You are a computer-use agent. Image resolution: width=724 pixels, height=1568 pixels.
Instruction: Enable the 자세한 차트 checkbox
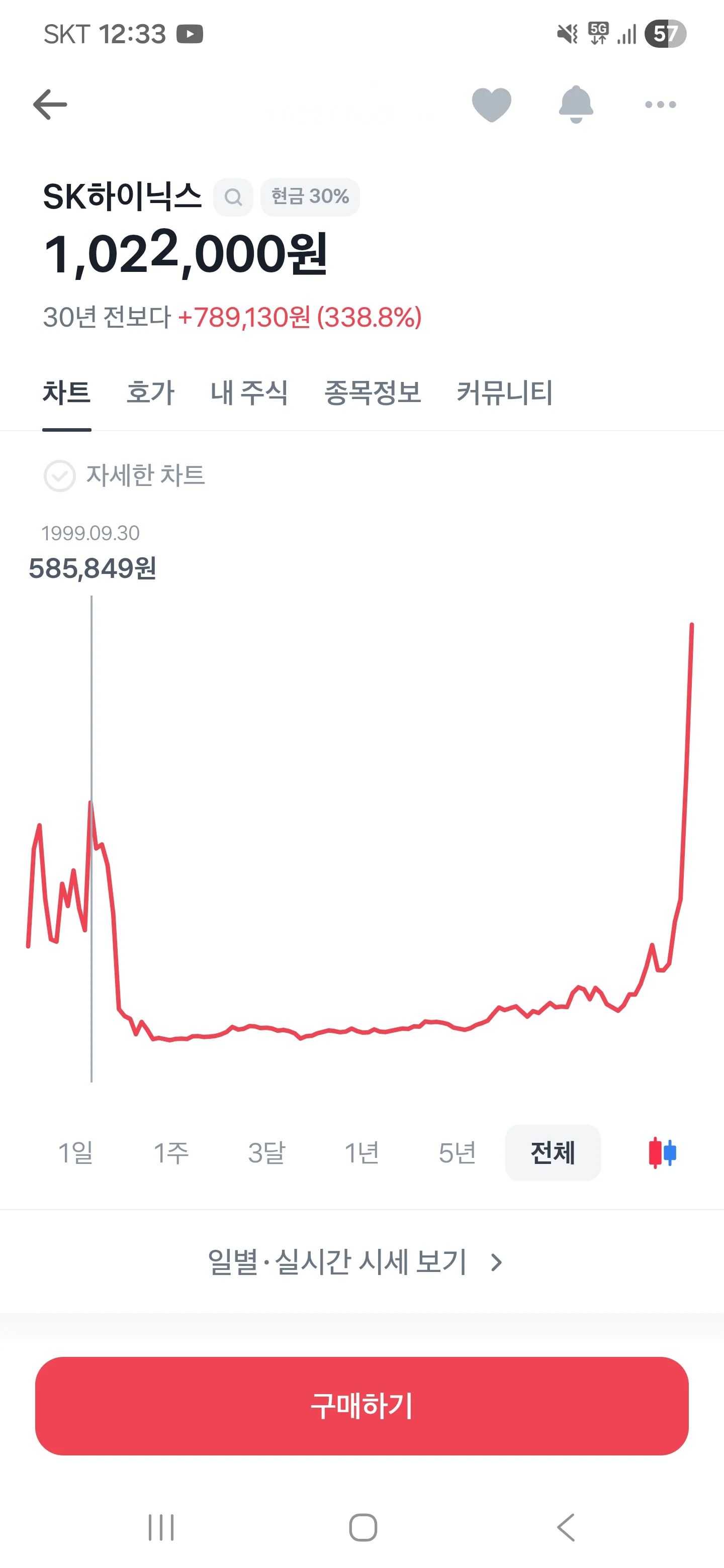tap(60, 476)
